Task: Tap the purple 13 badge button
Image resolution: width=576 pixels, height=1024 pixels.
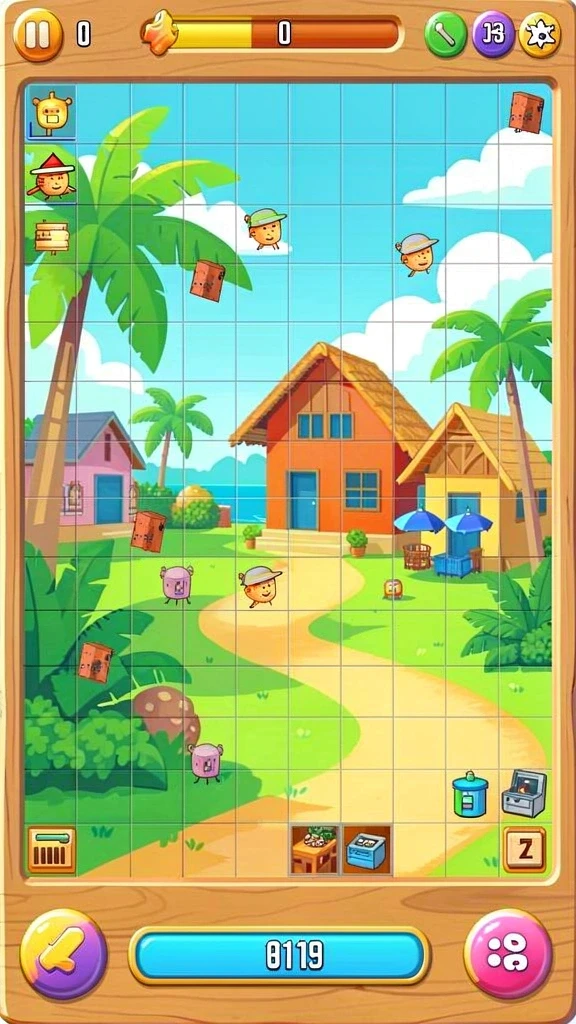Action: (x=493, y=34)
